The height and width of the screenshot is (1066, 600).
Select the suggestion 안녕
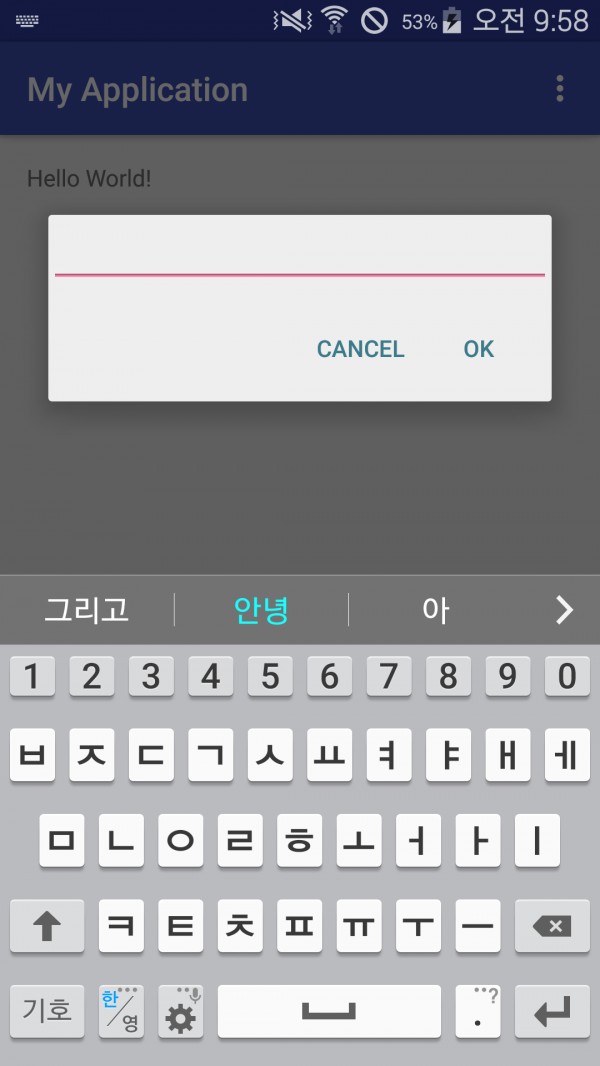262,610
